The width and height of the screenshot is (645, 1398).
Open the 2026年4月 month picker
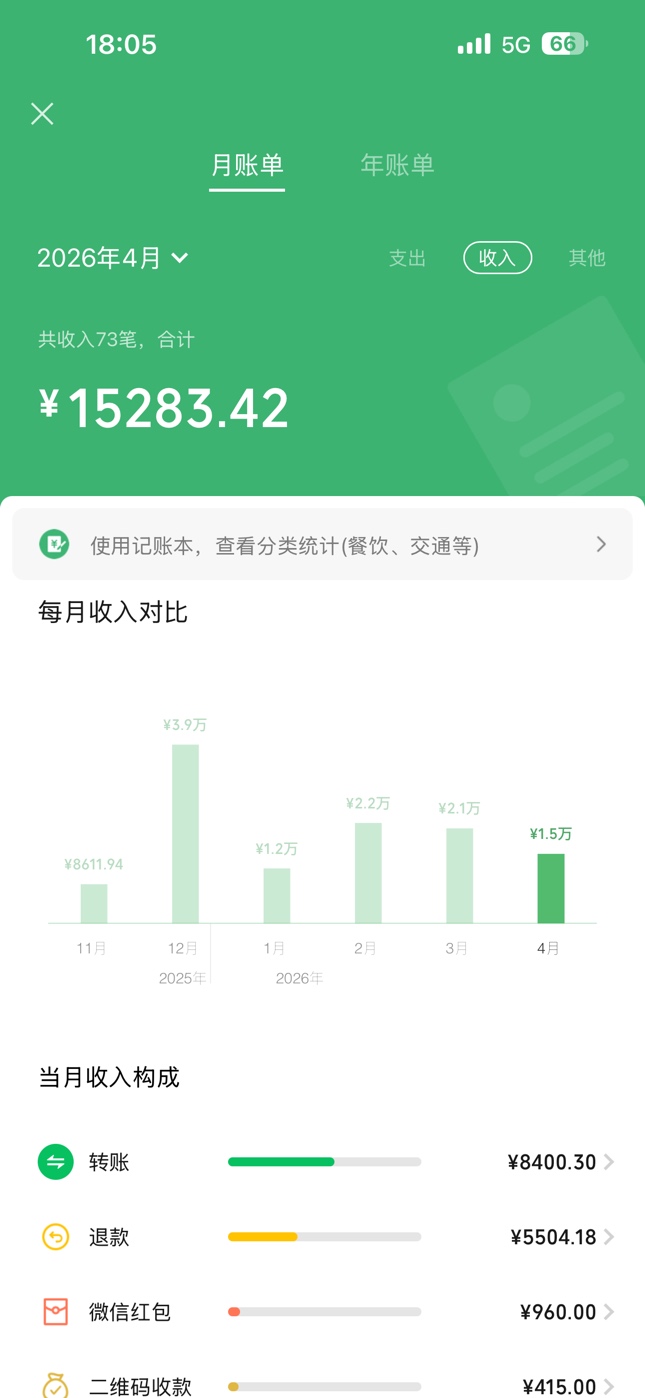113,258
